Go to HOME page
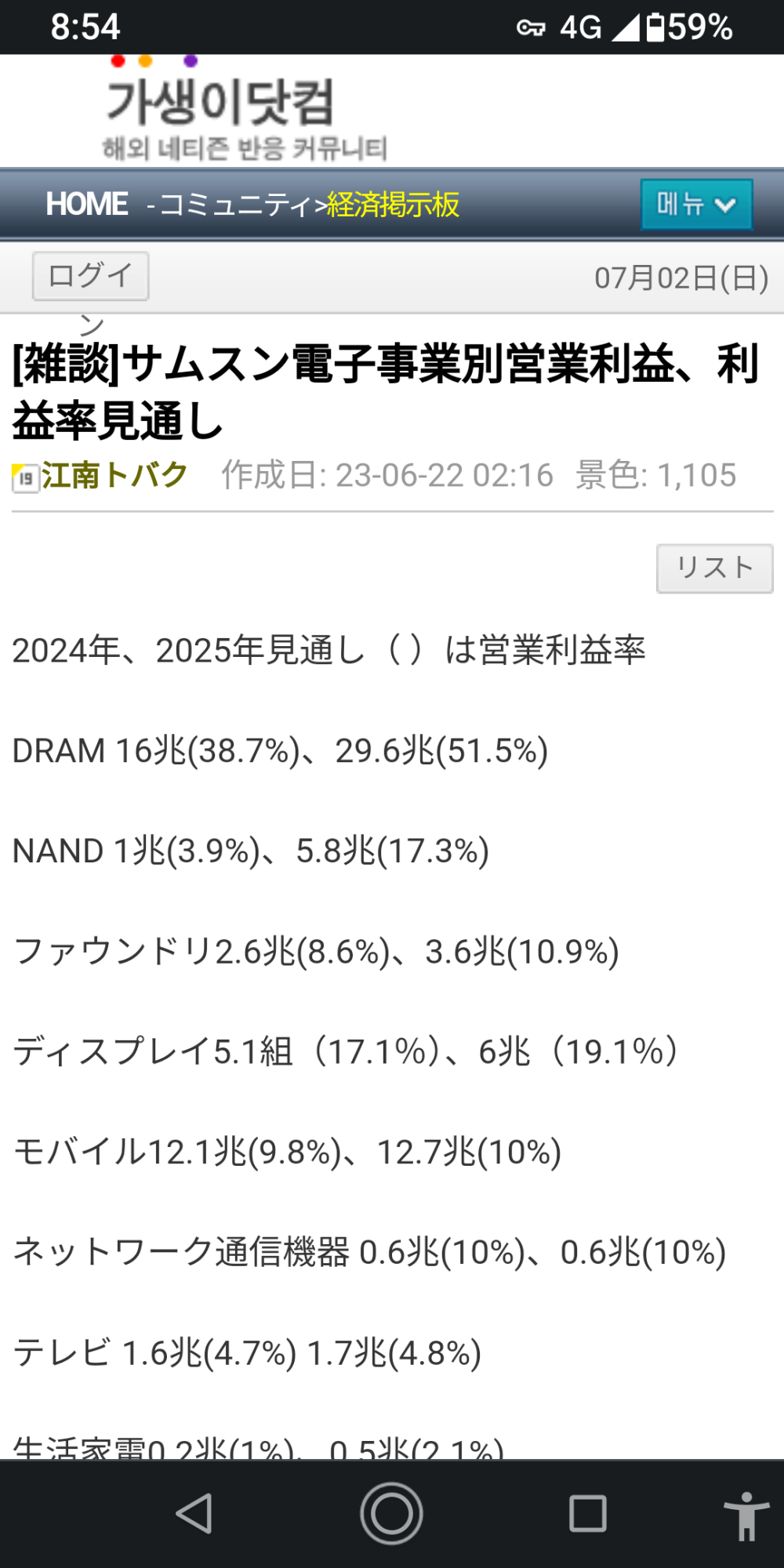Image resolution: width=784 pixels, height=1568 pixels. click(87, 205)
